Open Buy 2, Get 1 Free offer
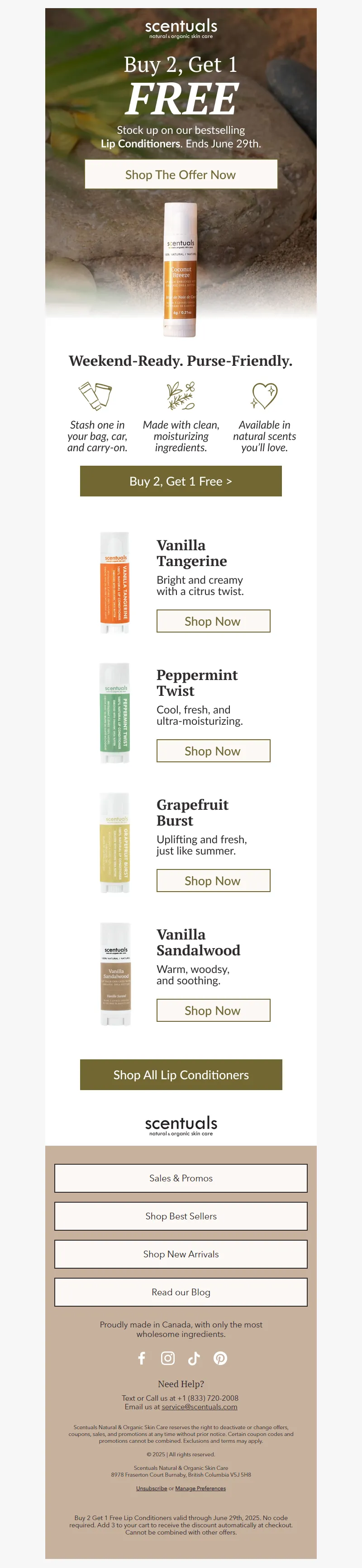 coord(181,481)
